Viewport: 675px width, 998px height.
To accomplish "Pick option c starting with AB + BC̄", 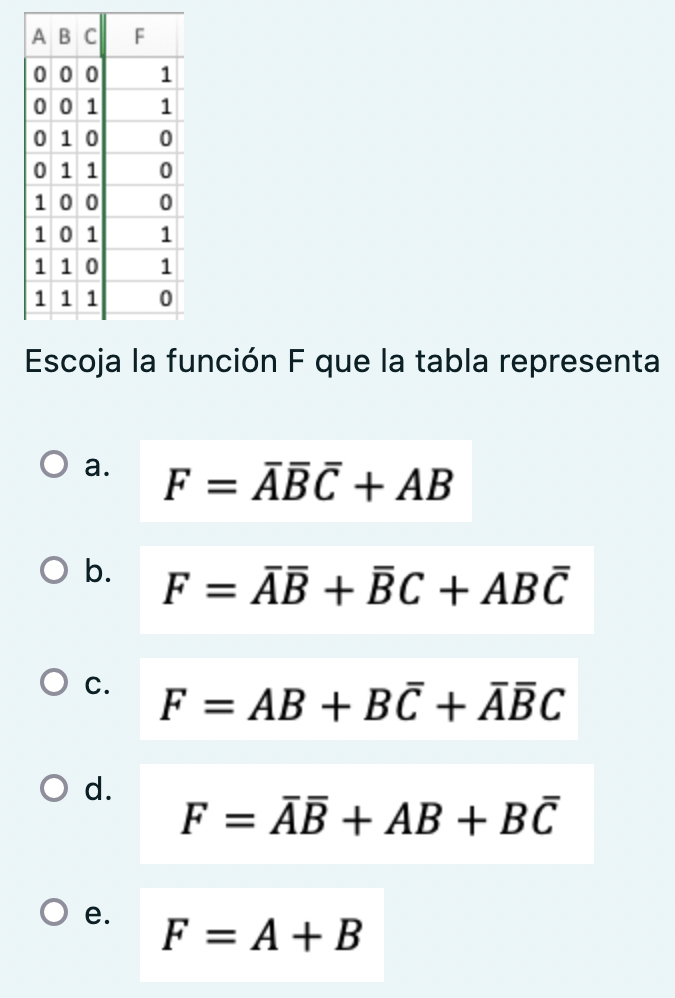I will click(53, 683).
